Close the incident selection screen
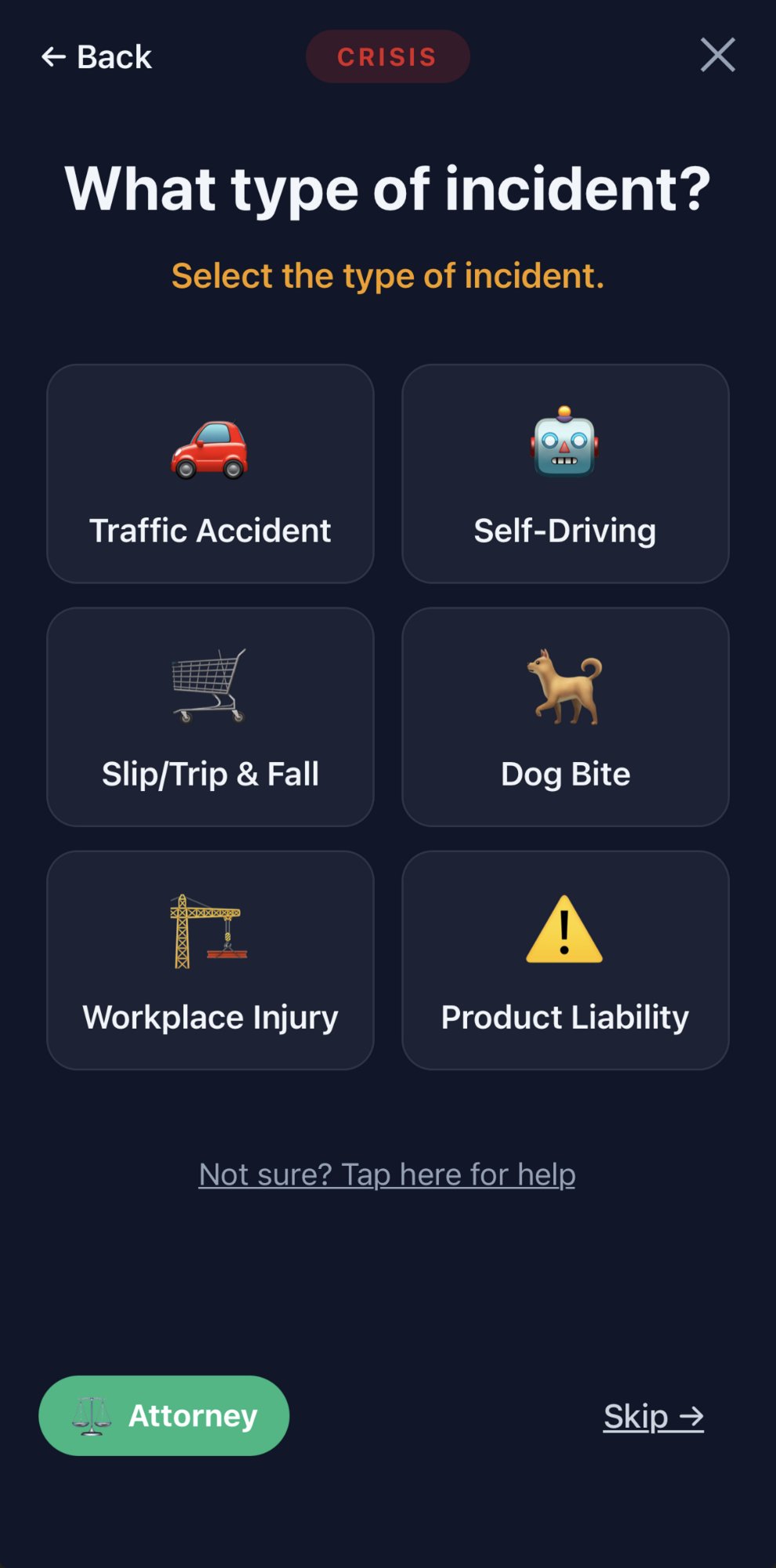This screenshot has height=1568, width=776. pyautogui.click(x=717, y=55)
